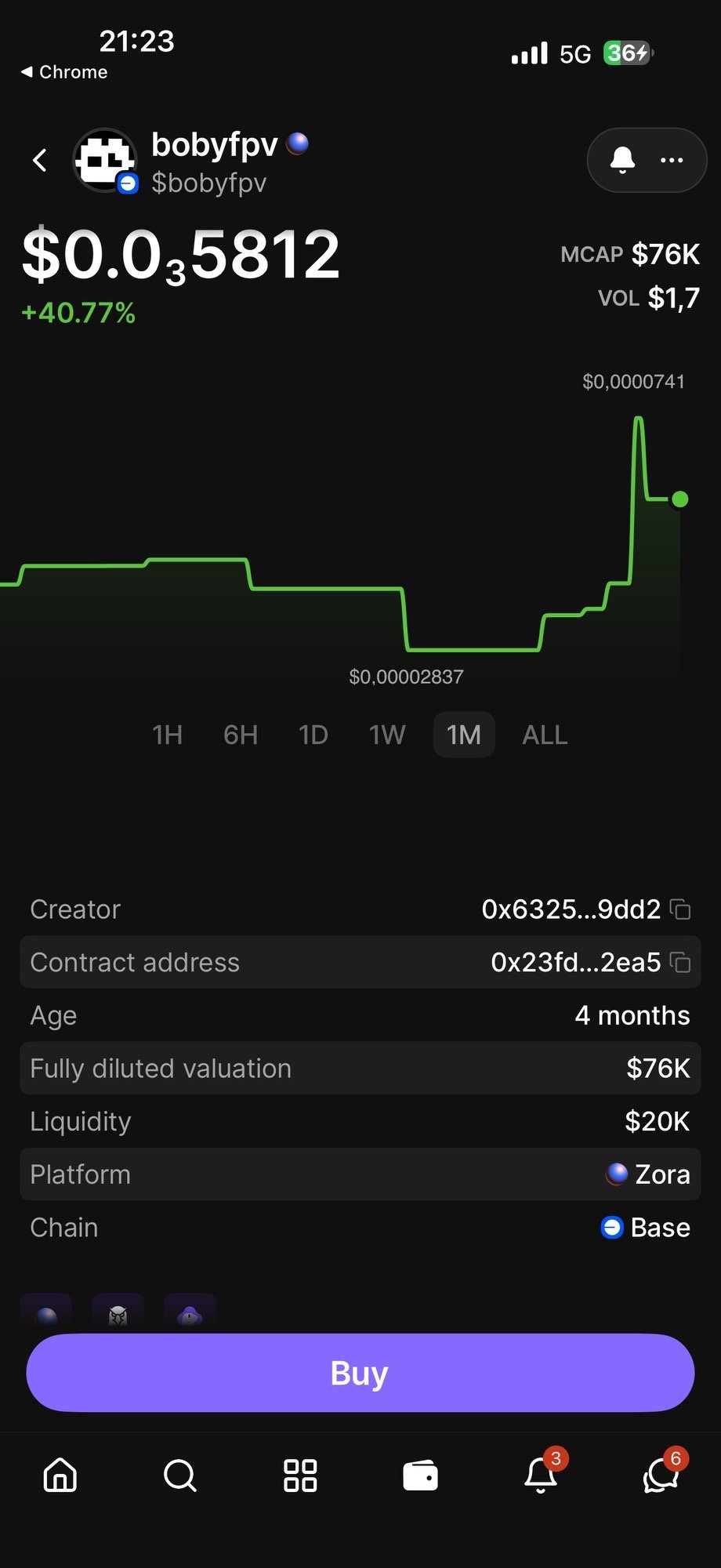The image size is (721, 1568).
Task: Select the 1M chart range
Action: [x=464, y=735]
